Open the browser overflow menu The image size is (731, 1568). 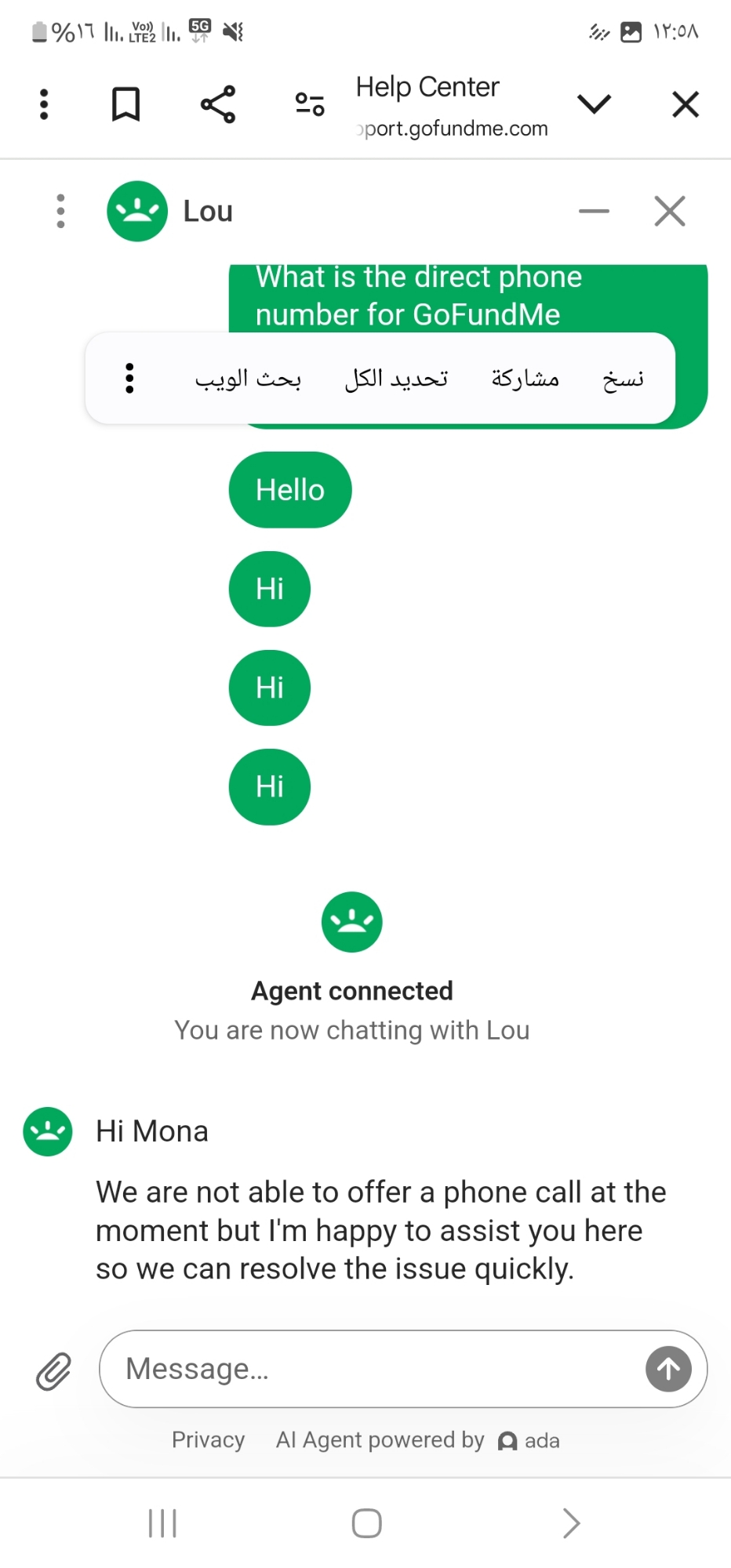[44, 104]
